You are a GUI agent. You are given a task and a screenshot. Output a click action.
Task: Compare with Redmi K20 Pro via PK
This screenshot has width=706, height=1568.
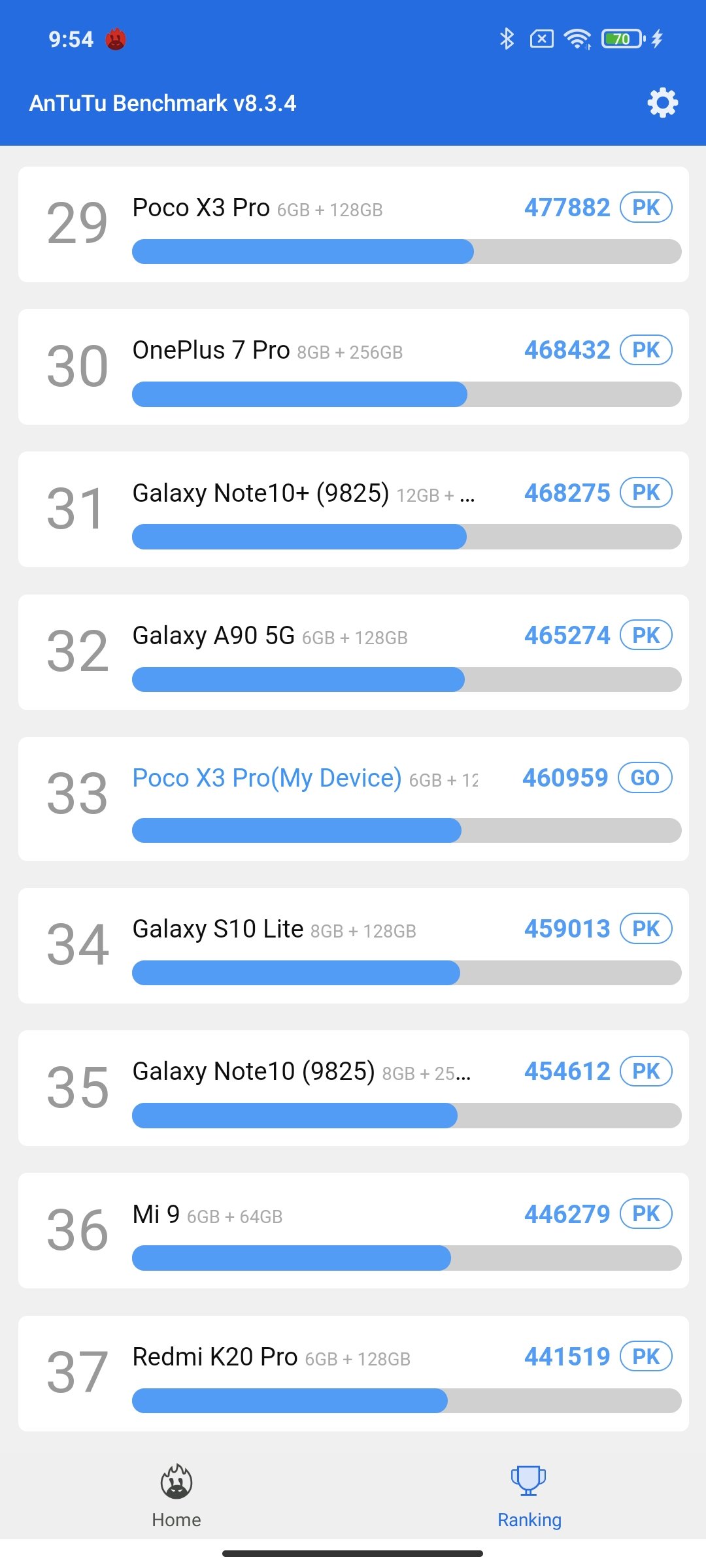(646, 1356)
